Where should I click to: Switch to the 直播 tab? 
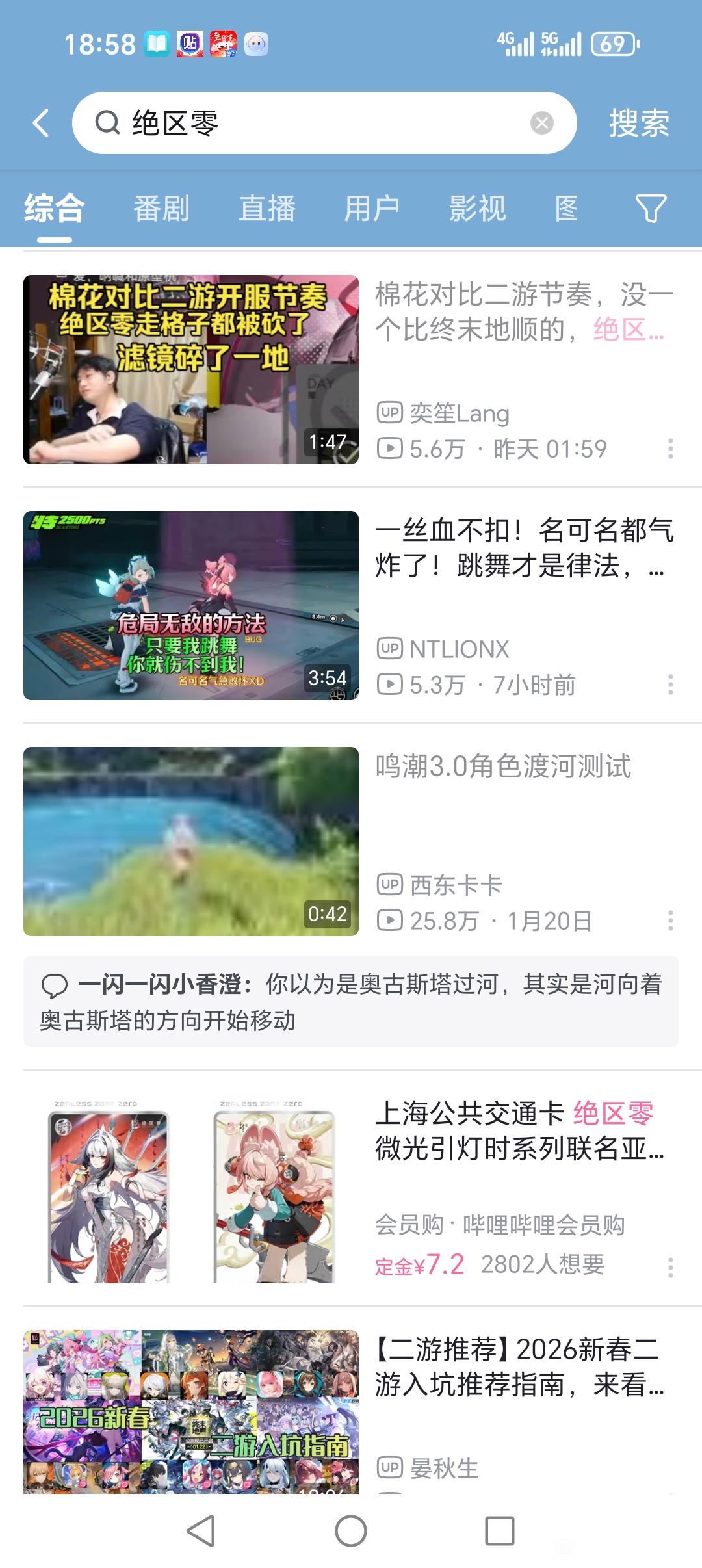point(266,209)
